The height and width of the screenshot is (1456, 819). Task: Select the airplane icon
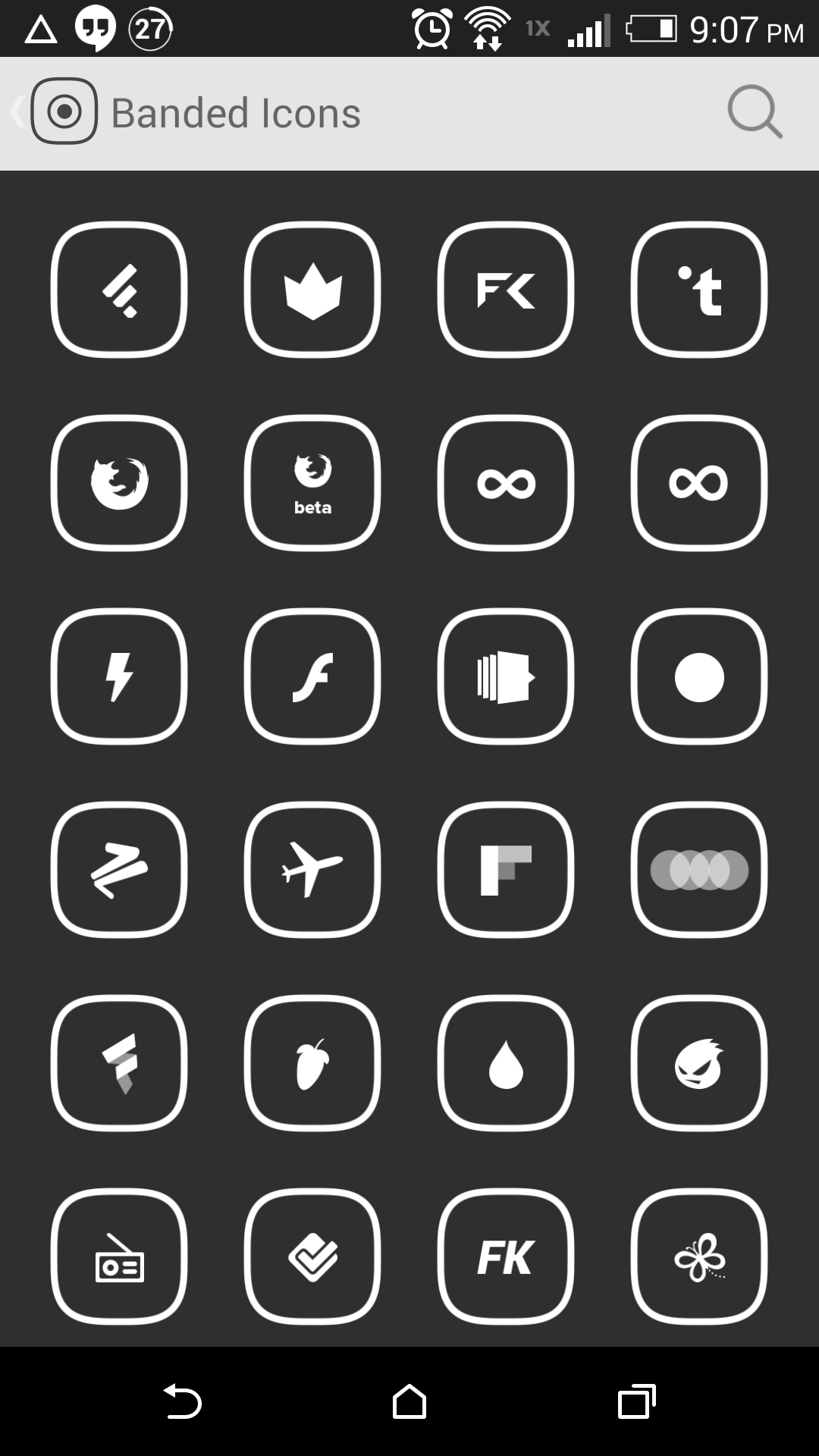(x=312, y=870)
